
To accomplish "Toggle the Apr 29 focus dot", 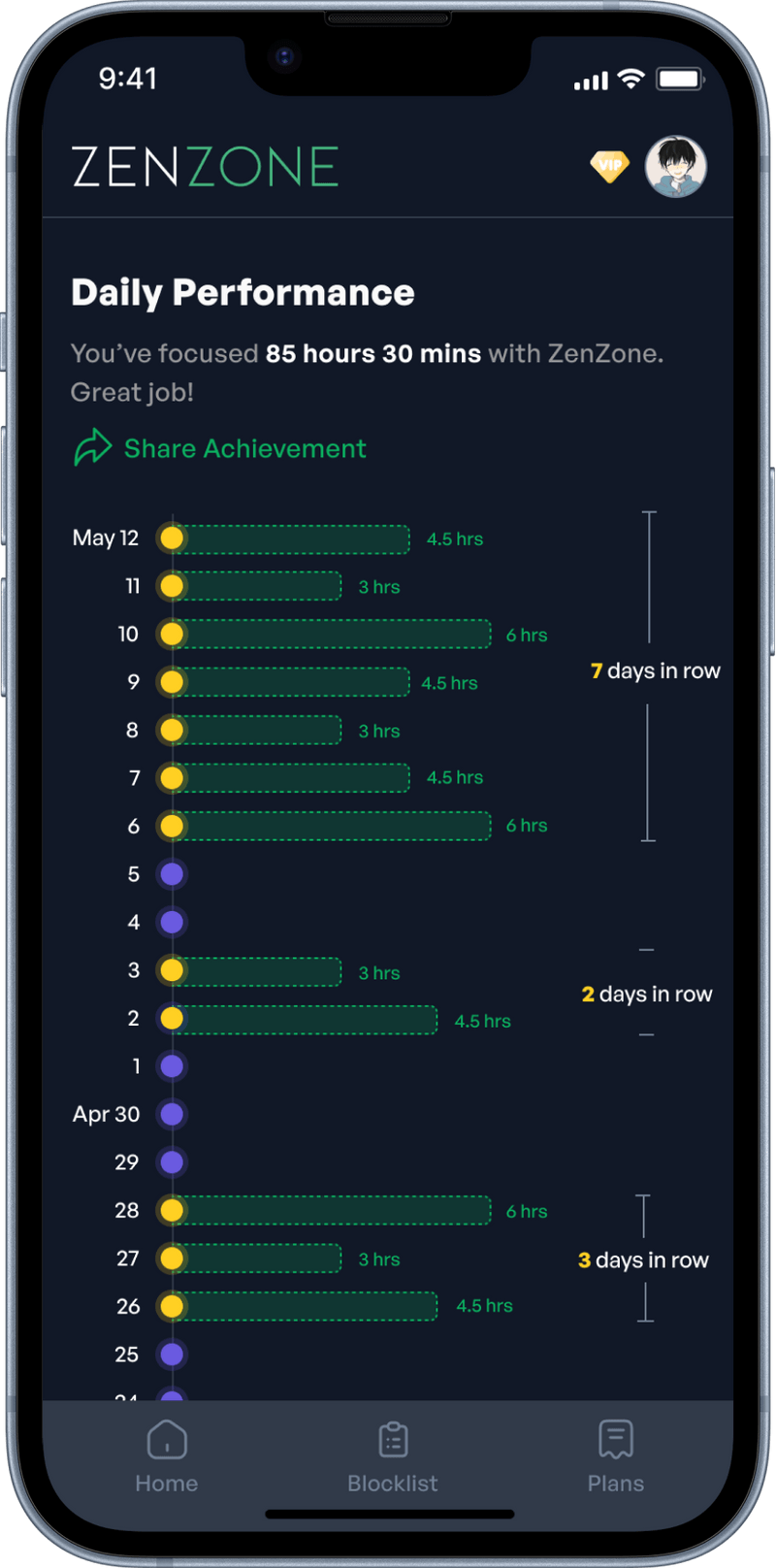I will coord(172,1162).
